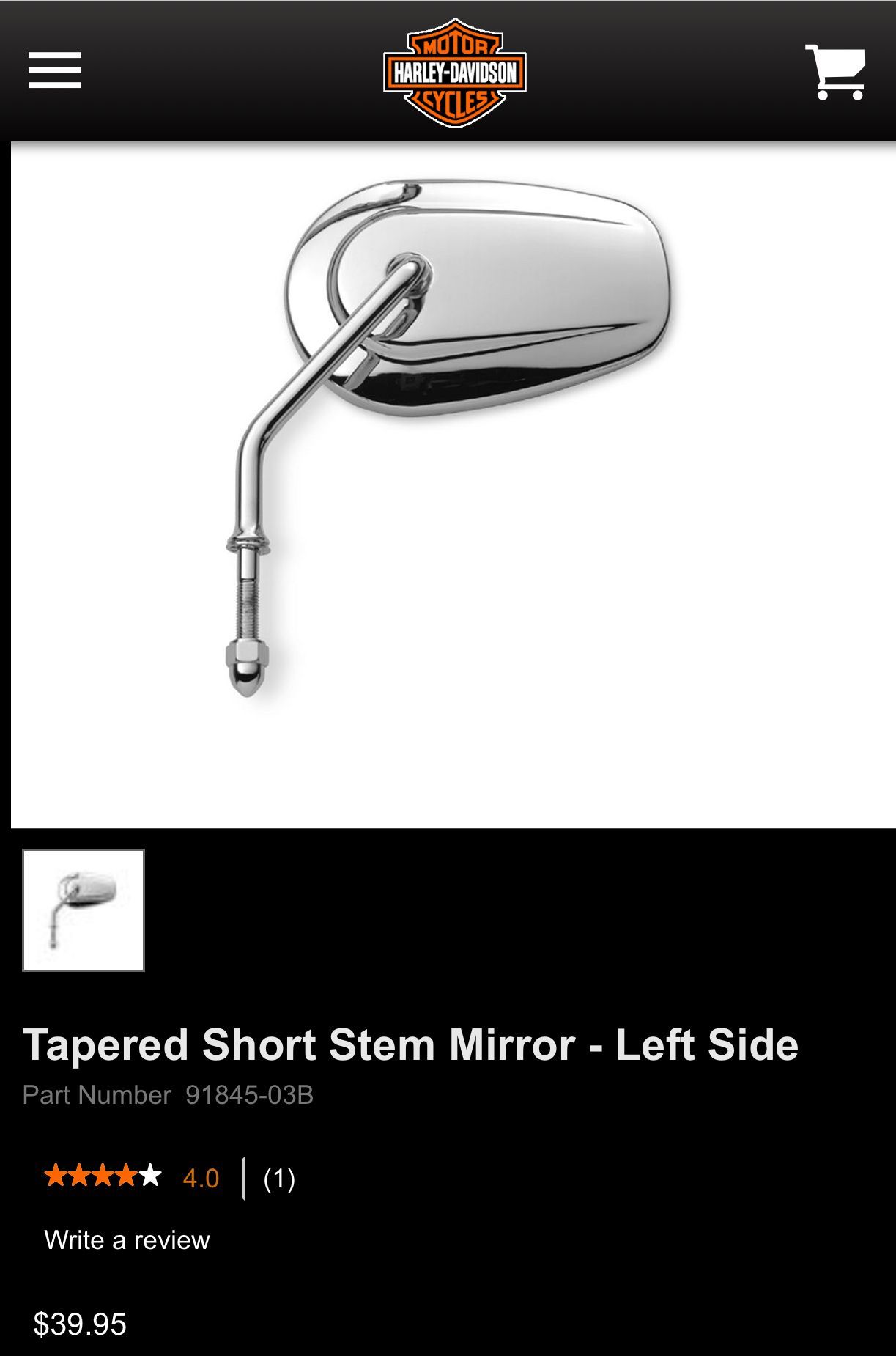
Task: Open the hamburger navigation menu
Action: click(55, 70)
